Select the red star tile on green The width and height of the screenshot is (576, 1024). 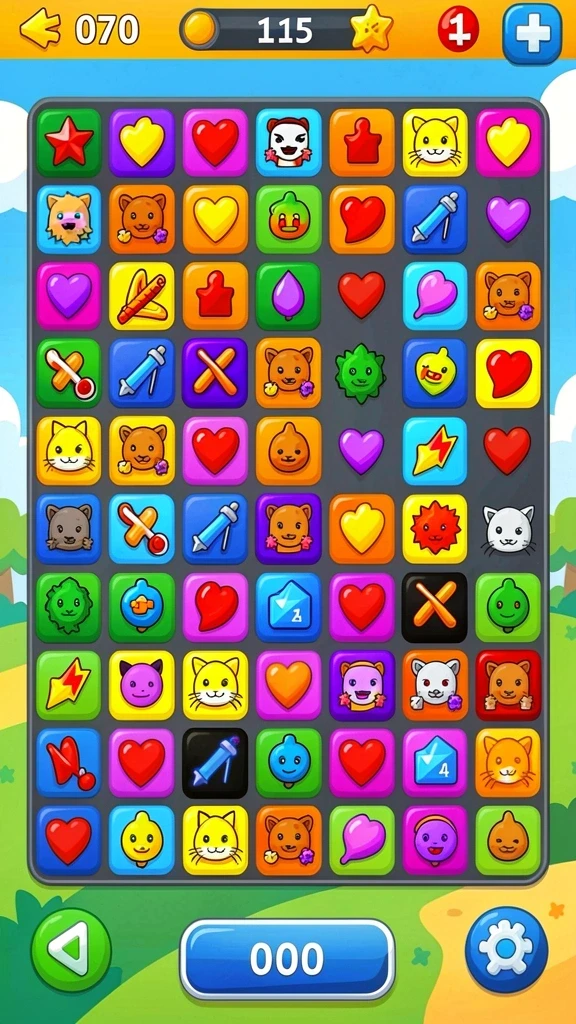69,142
